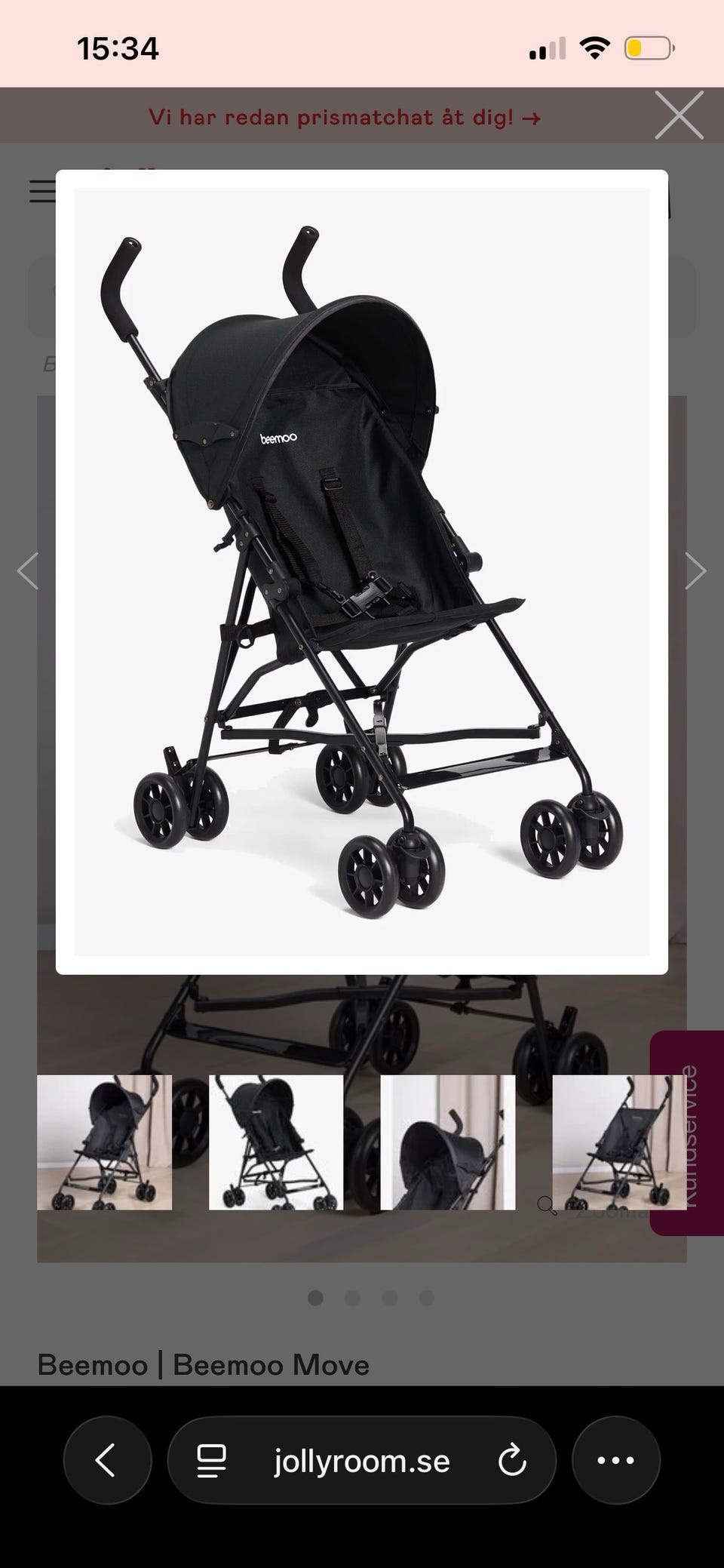
Task: Open the page tools icon in address bar
Action: click(211, 1461)
